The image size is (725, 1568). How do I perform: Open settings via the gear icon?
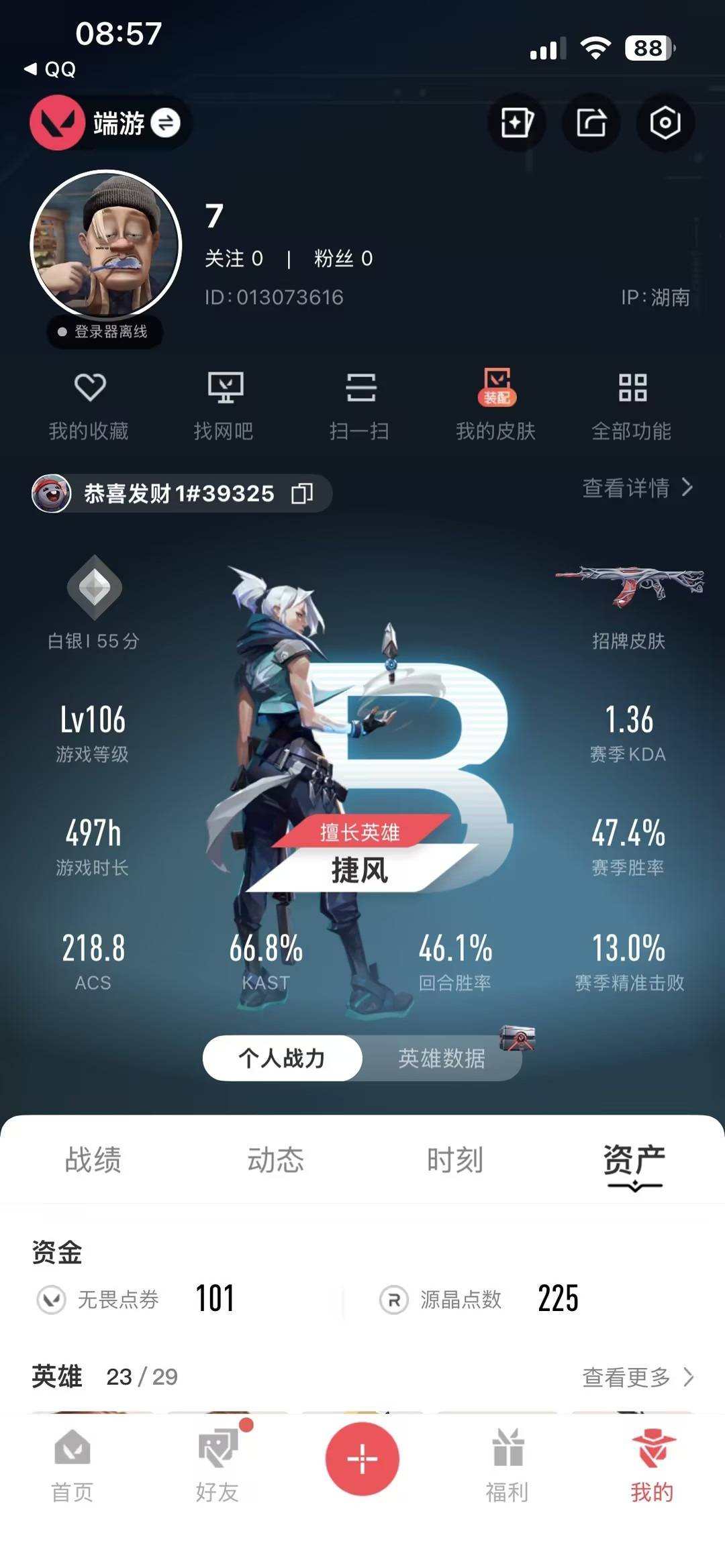664,122
